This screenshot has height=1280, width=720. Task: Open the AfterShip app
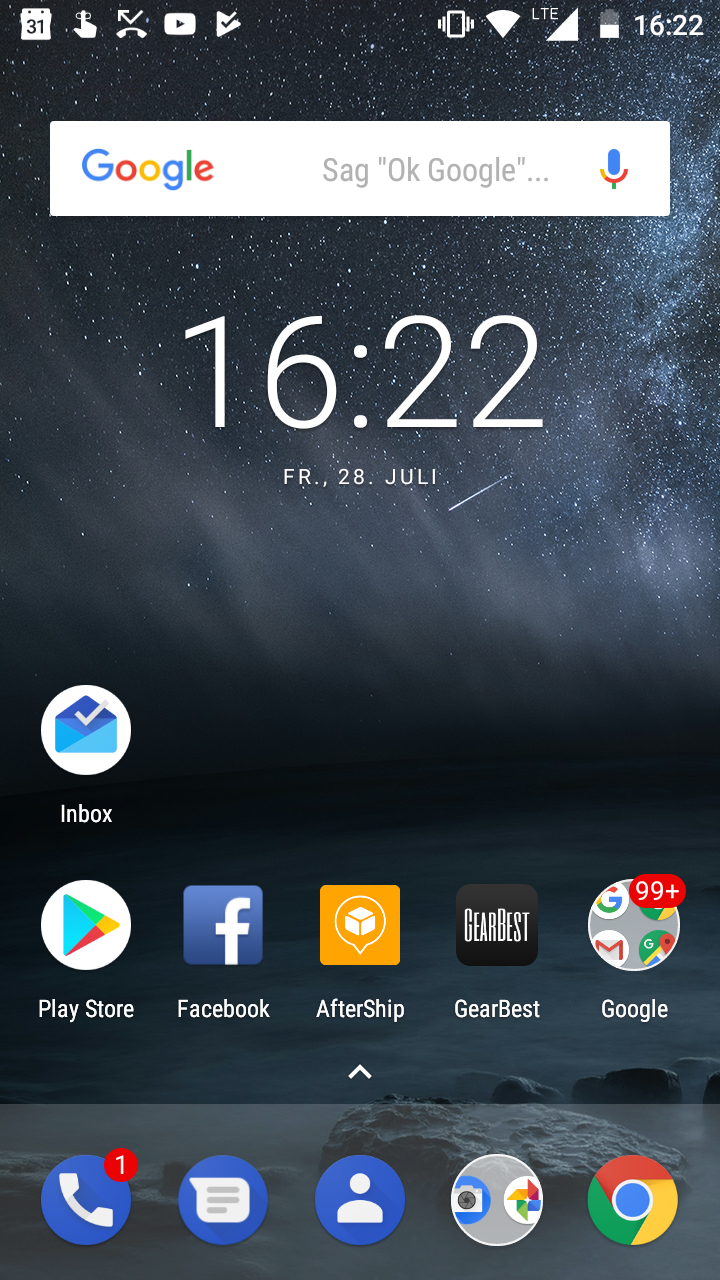[360, 926]
